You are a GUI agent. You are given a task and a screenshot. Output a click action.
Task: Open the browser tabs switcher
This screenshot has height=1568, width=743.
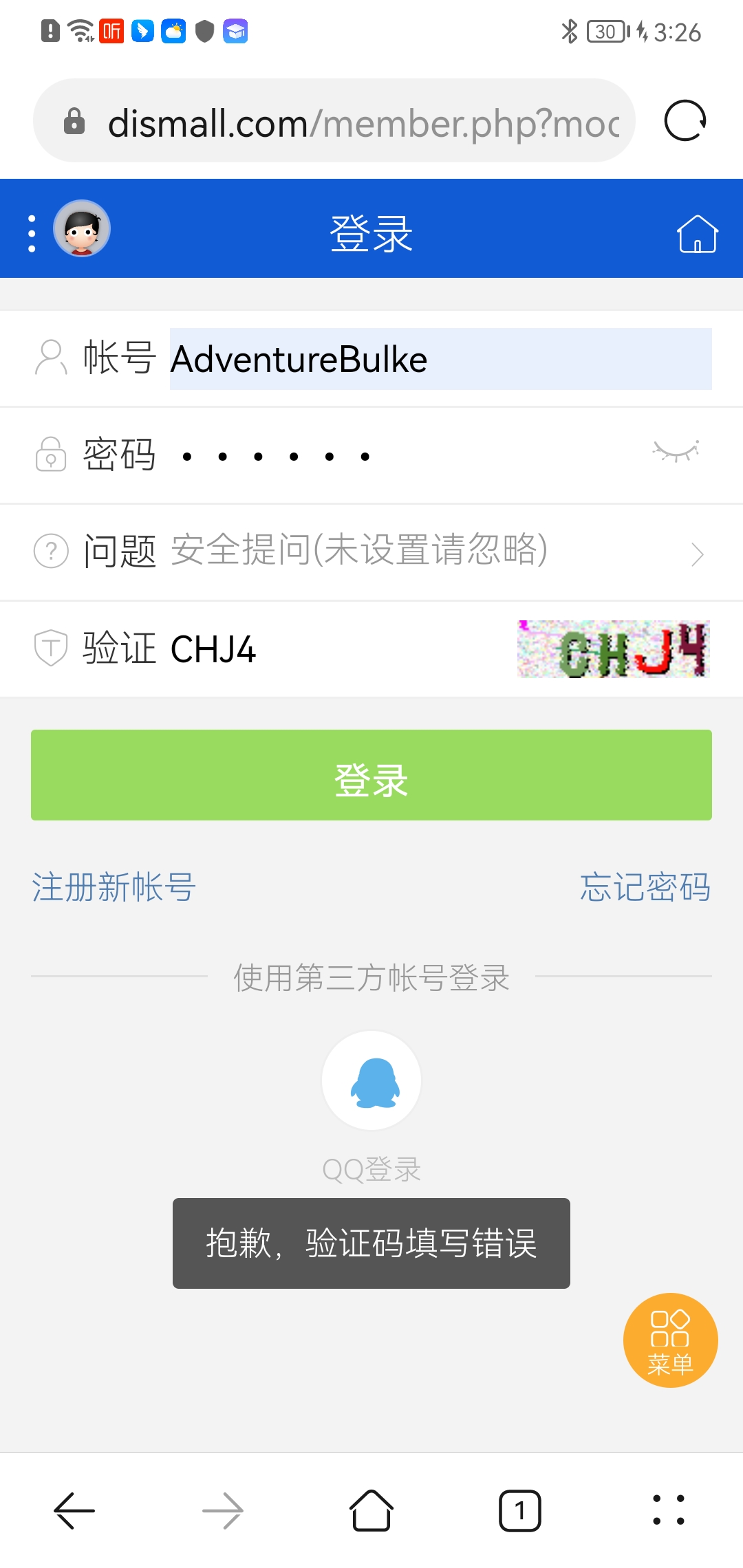tap(519, 1511)
